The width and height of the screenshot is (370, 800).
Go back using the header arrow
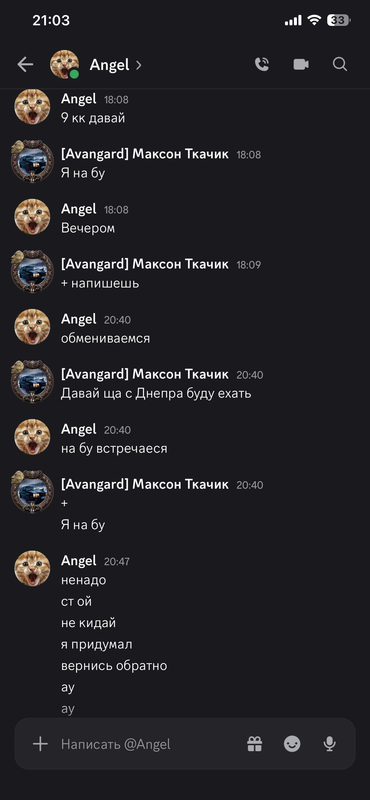pos(25,64)
